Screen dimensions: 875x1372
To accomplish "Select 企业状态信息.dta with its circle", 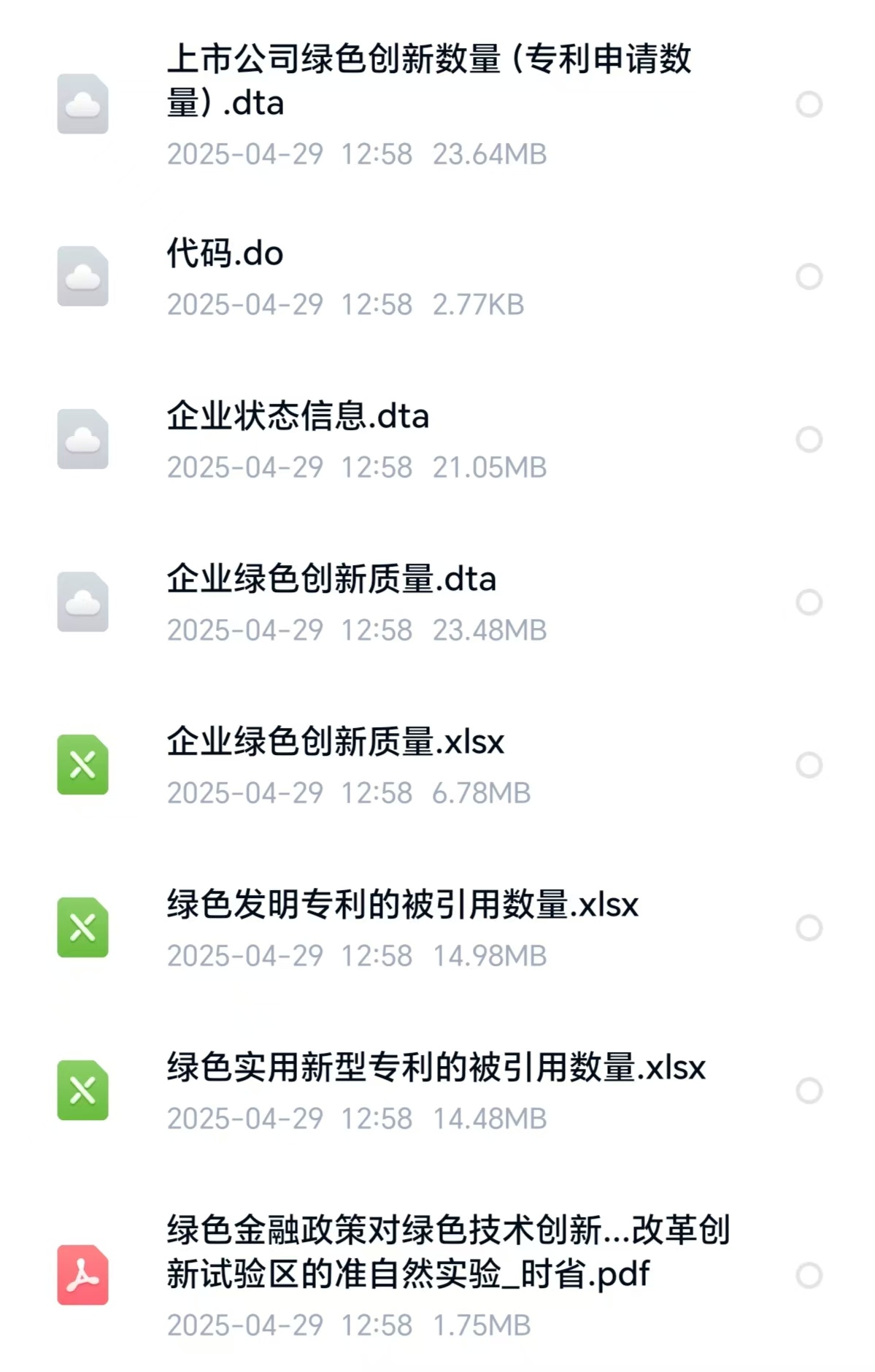I will coord(809,440).
